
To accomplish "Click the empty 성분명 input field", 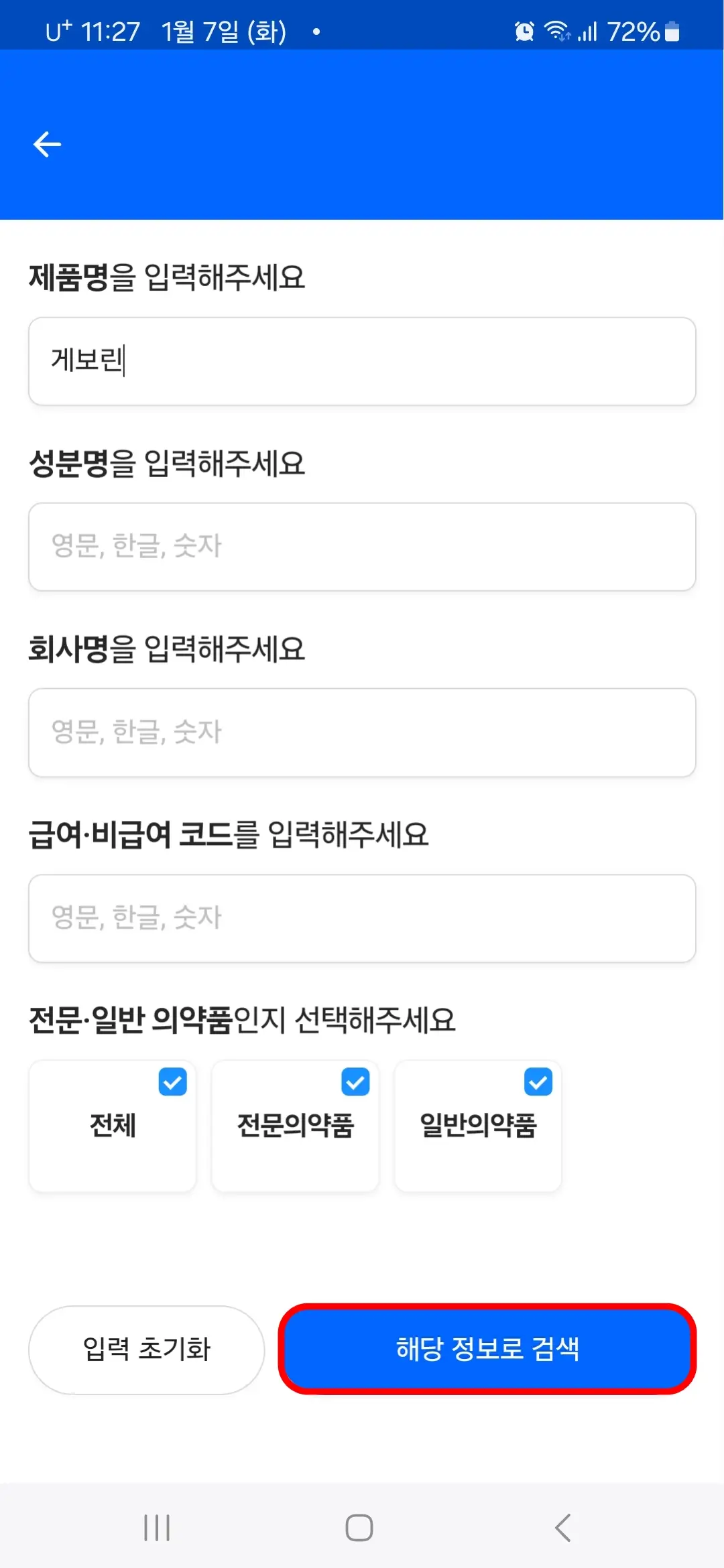I will (362, 547).
